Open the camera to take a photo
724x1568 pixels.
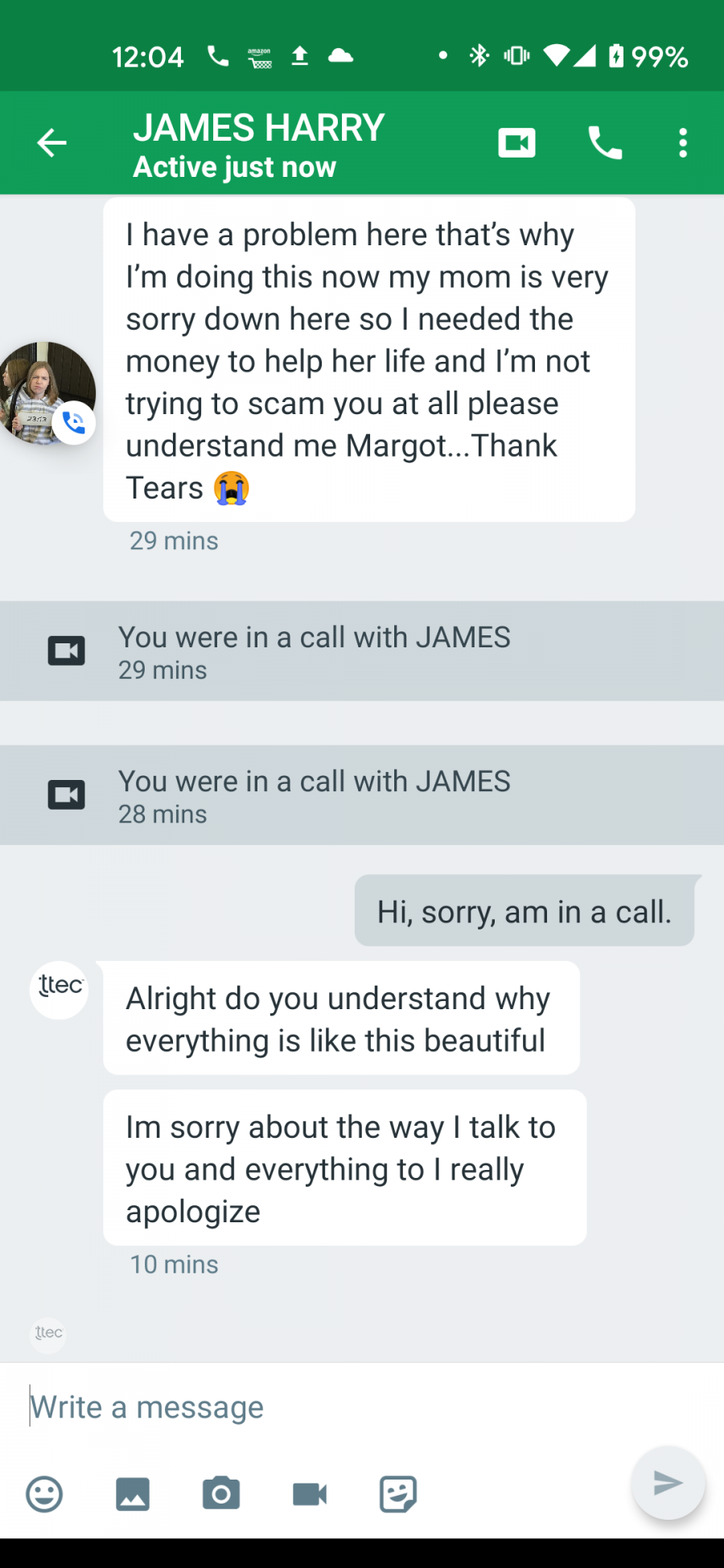click(x=221, y=1494)
